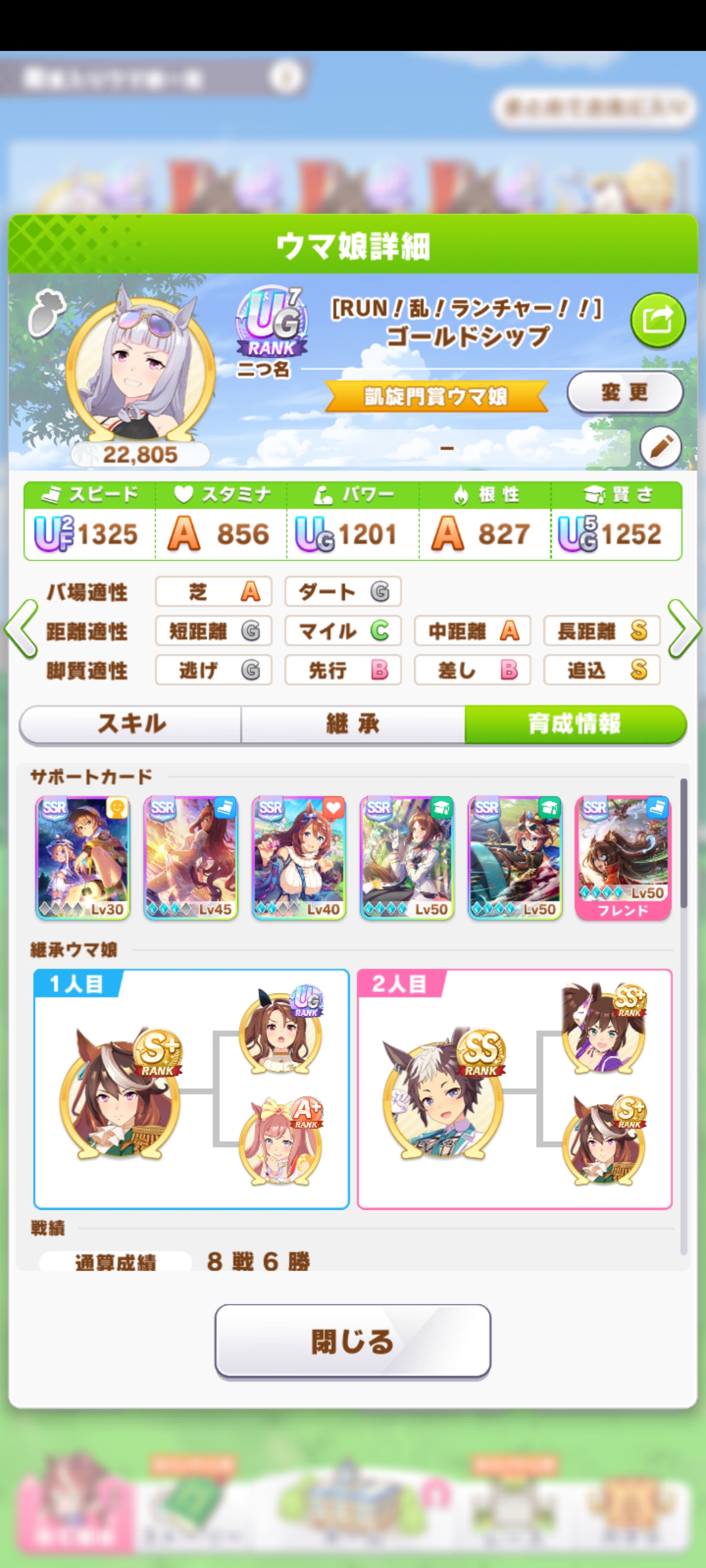Switch to the スキル tab
The height and width of the screenshot is (1568, 706).
[x=131, y=724]
